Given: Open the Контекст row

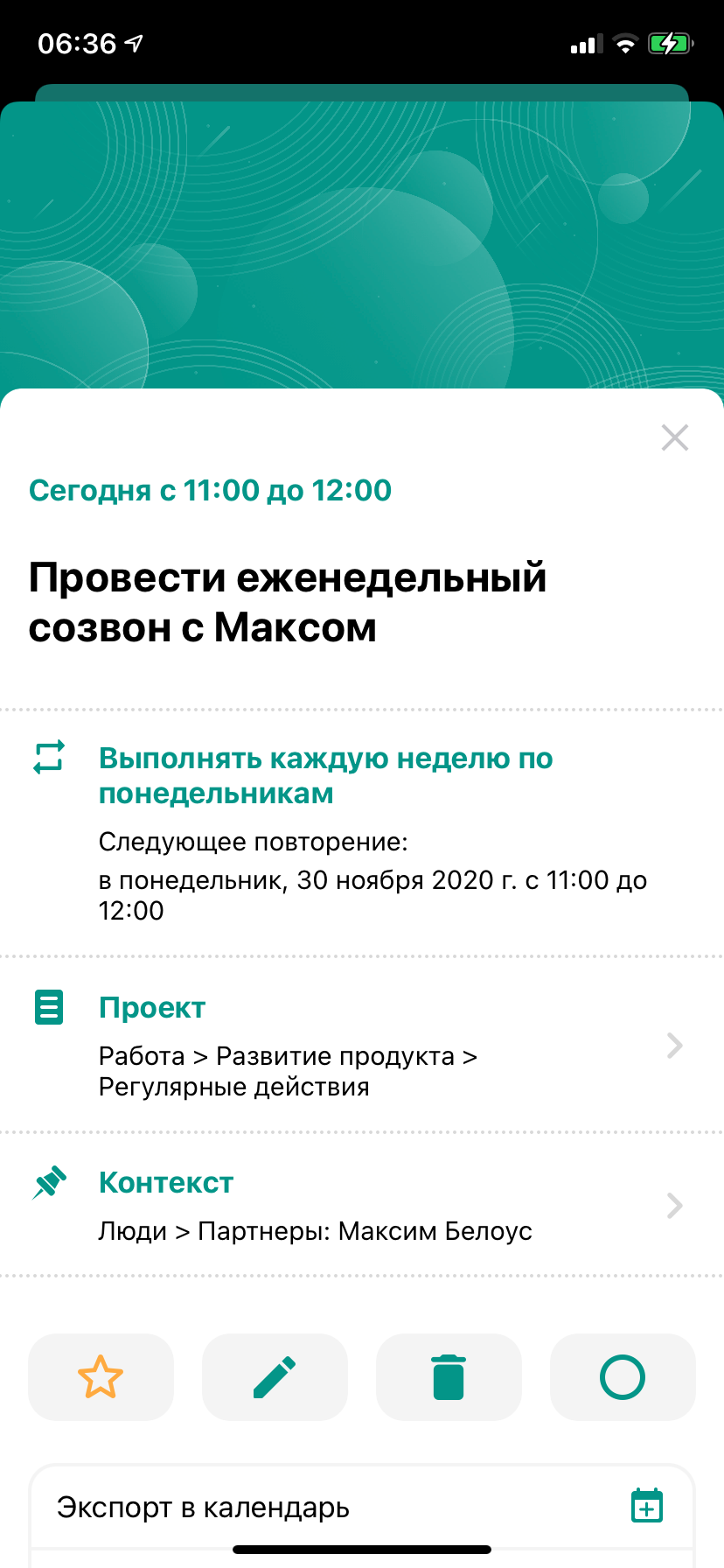Looking at the screenshot, I should pos(362,1206).
